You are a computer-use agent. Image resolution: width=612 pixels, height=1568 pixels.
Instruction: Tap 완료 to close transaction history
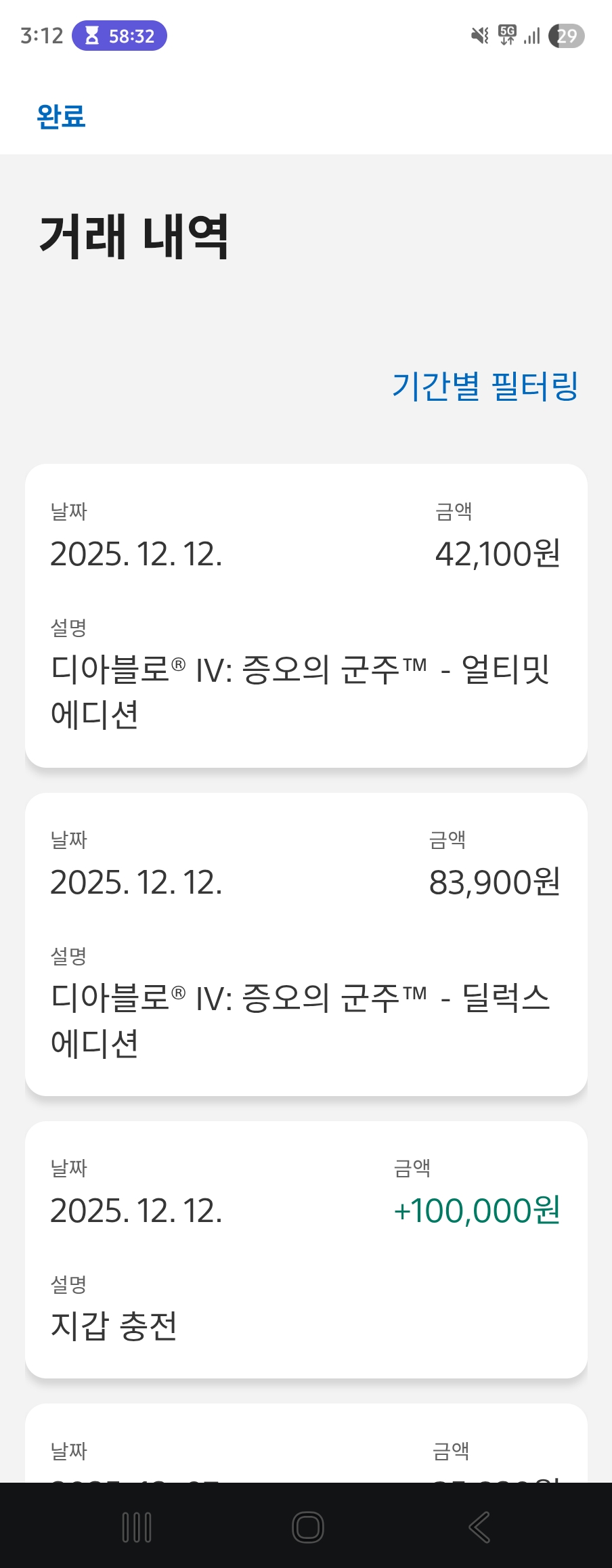pyautogui.click(x=61, y=116)
